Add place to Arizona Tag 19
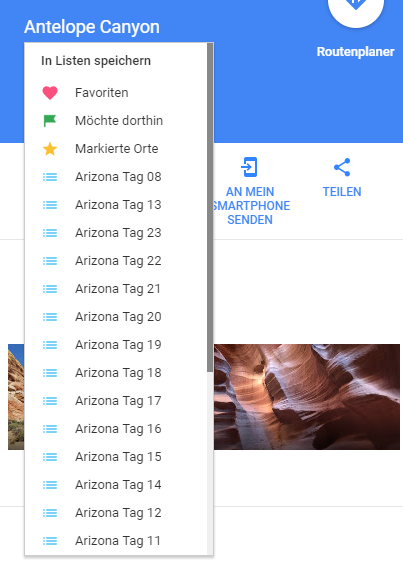This screenshot has height=561, width=403. click(116, 345)
